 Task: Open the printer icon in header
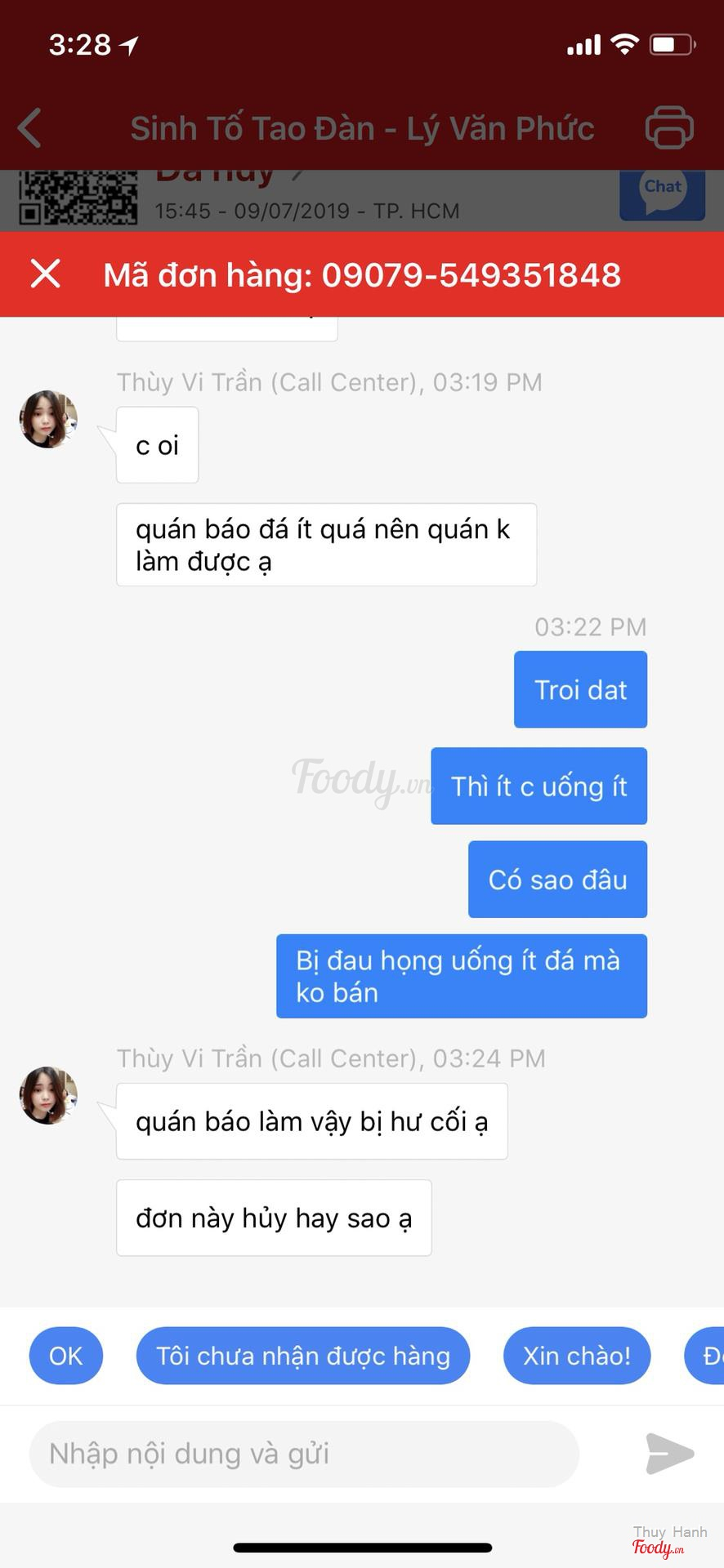pos(669,127)
